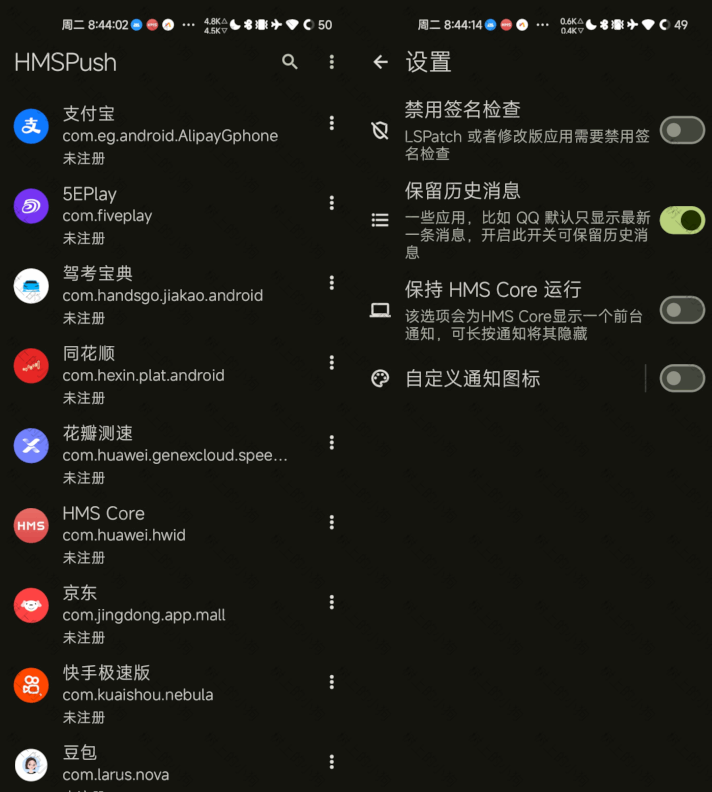Open more options for 5EPlay
Viewport: 712px width, 792px height.
point(332,203)
